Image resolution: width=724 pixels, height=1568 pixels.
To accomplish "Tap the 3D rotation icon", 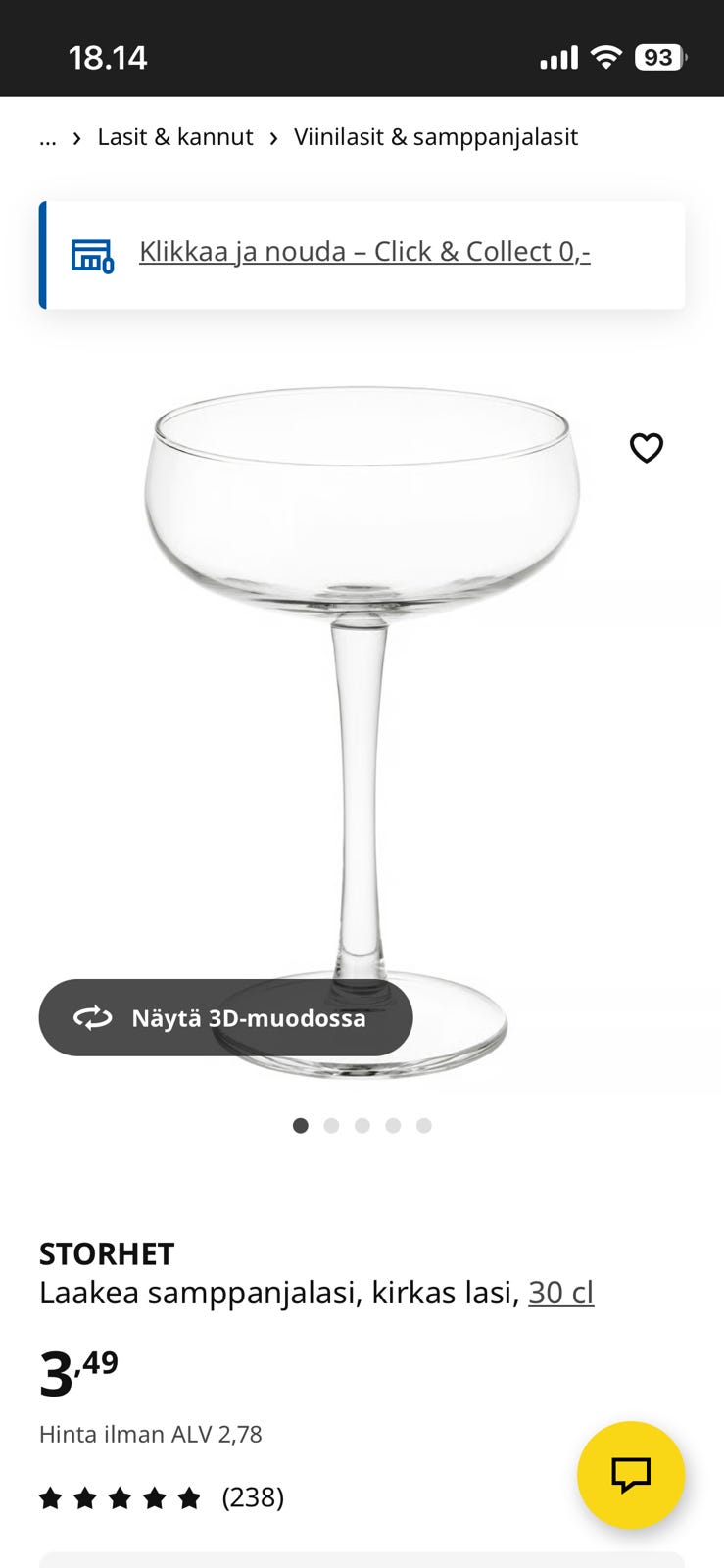I will coord(91,1017).
